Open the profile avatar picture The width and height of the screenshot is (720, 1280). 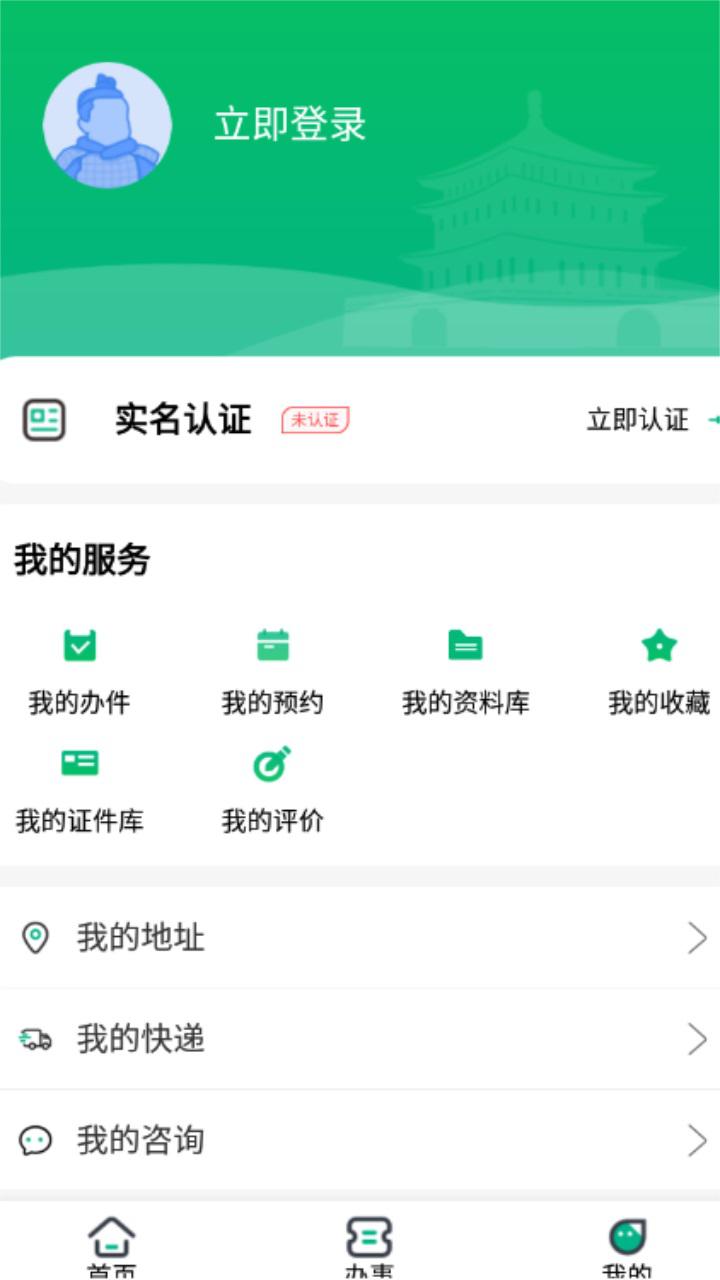[x=107, y=125]
